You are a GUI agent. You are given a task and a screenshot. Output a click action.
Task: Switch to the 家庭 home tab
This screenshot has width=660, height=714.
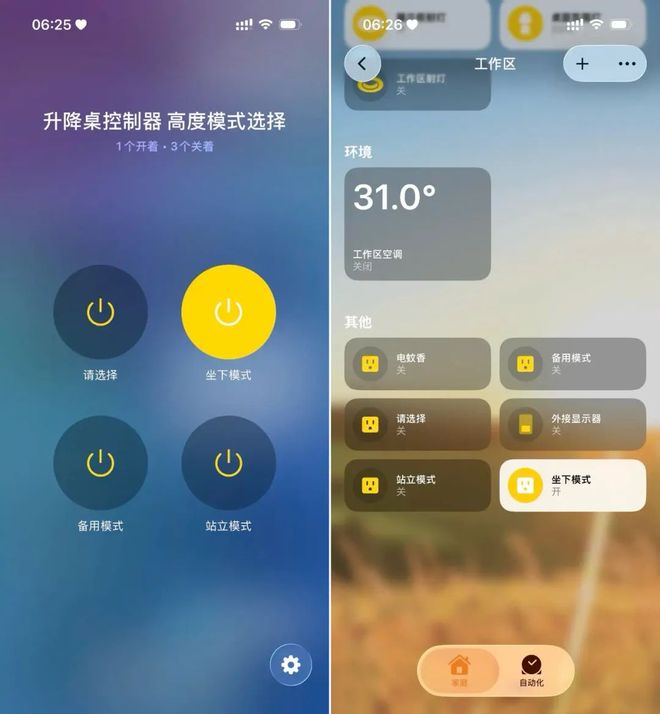click(x=459, y=670)
